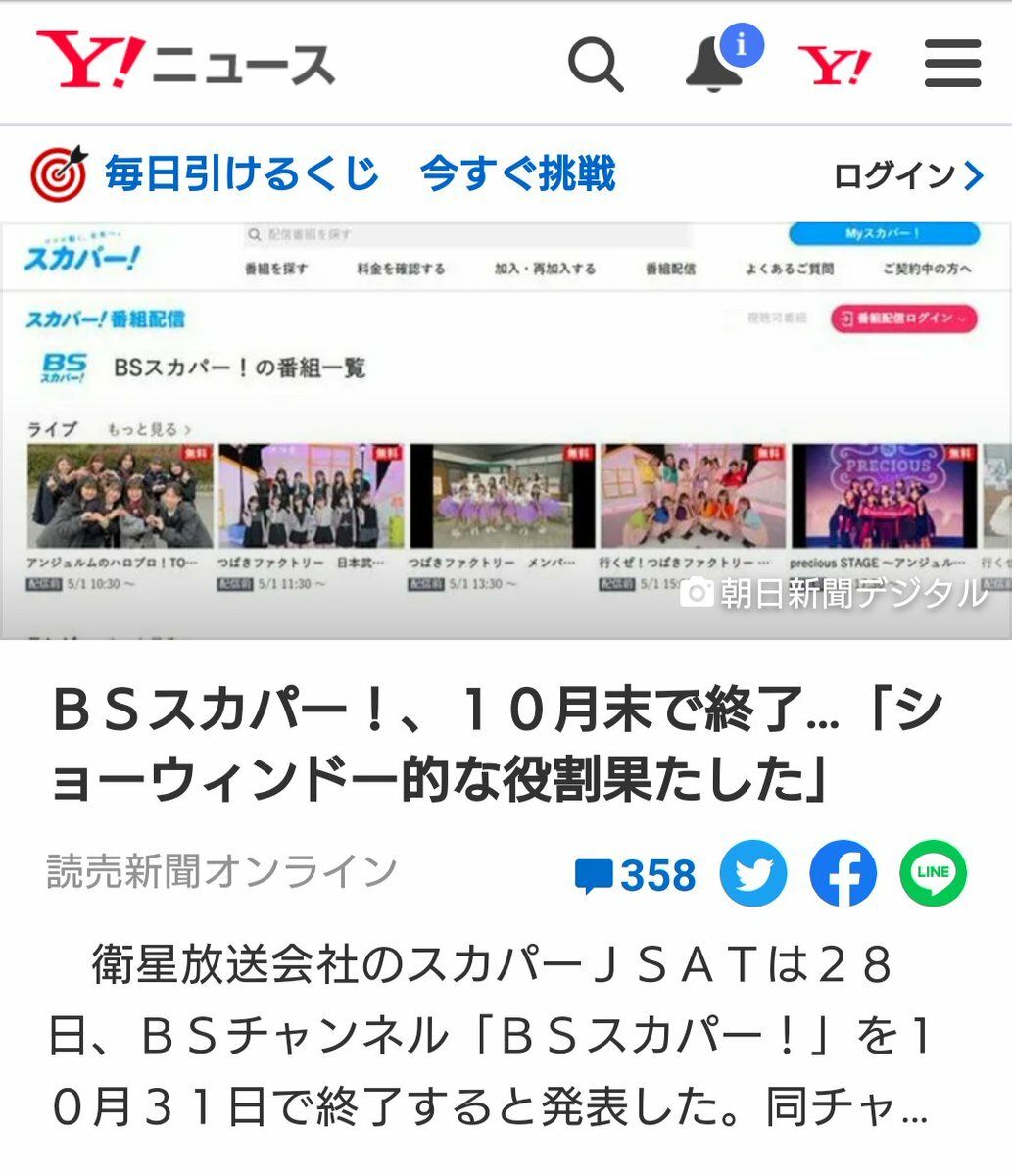Tap ログイン to sign in
Viewport: 1012px width, 1176px height.
906,176
